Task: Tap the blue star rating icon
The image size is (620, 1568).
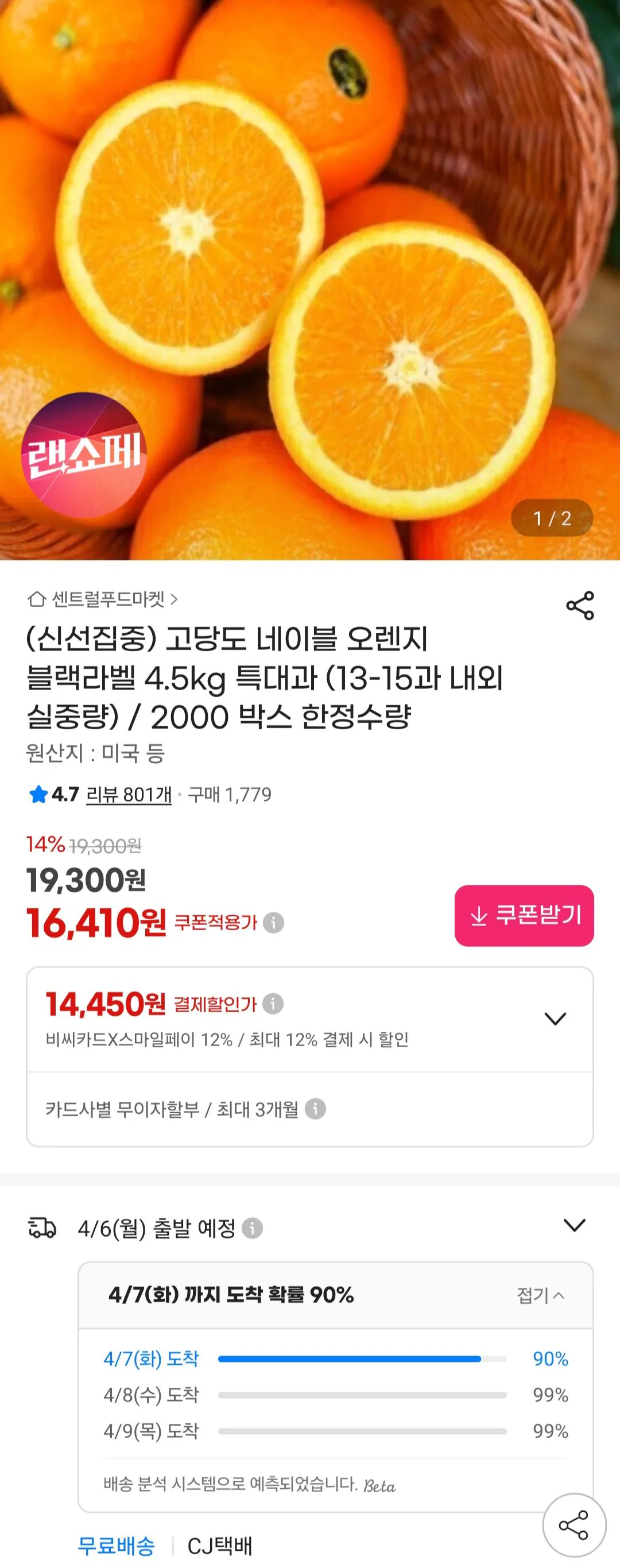Action: click(38, 795)
